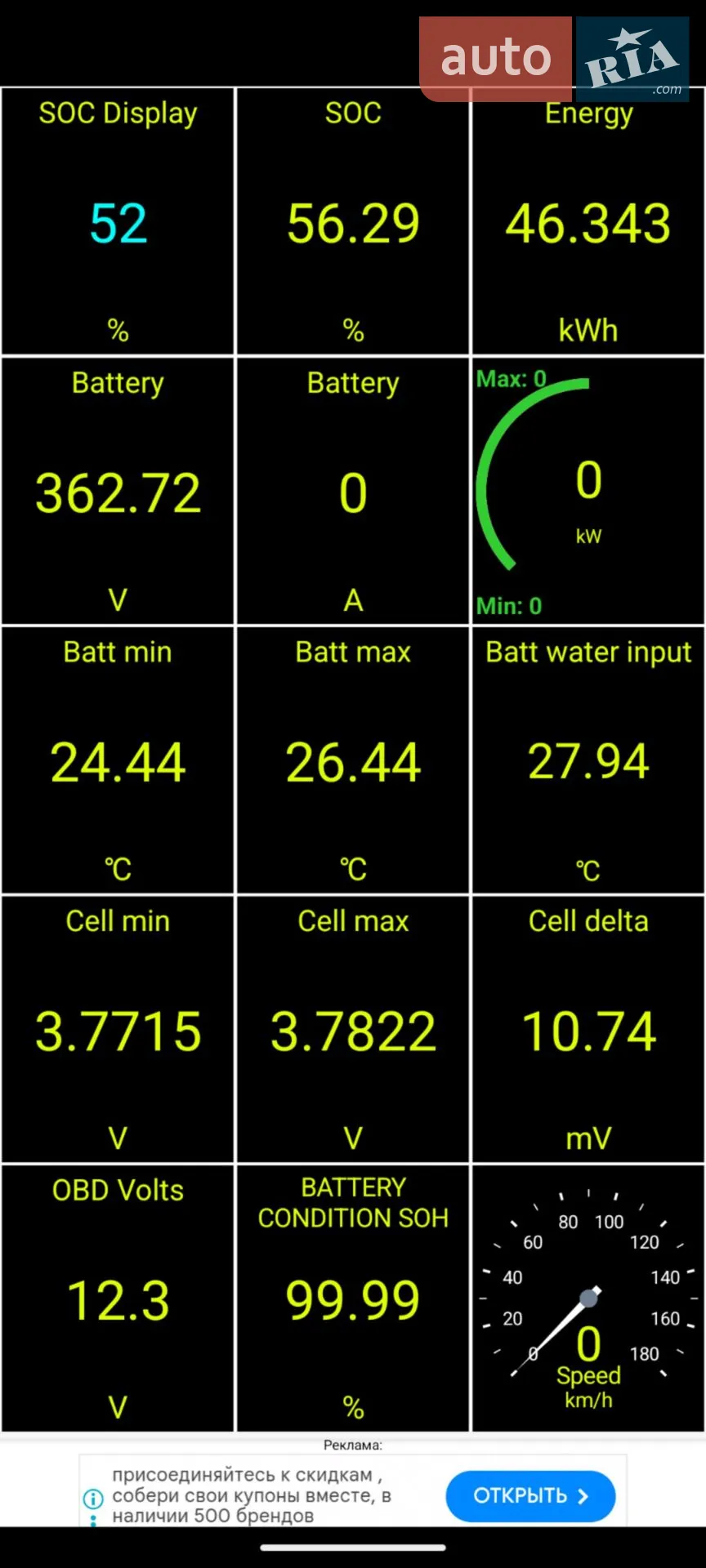Open the ad info icon
The image size is (706, 1568).
pos(93,1499)
